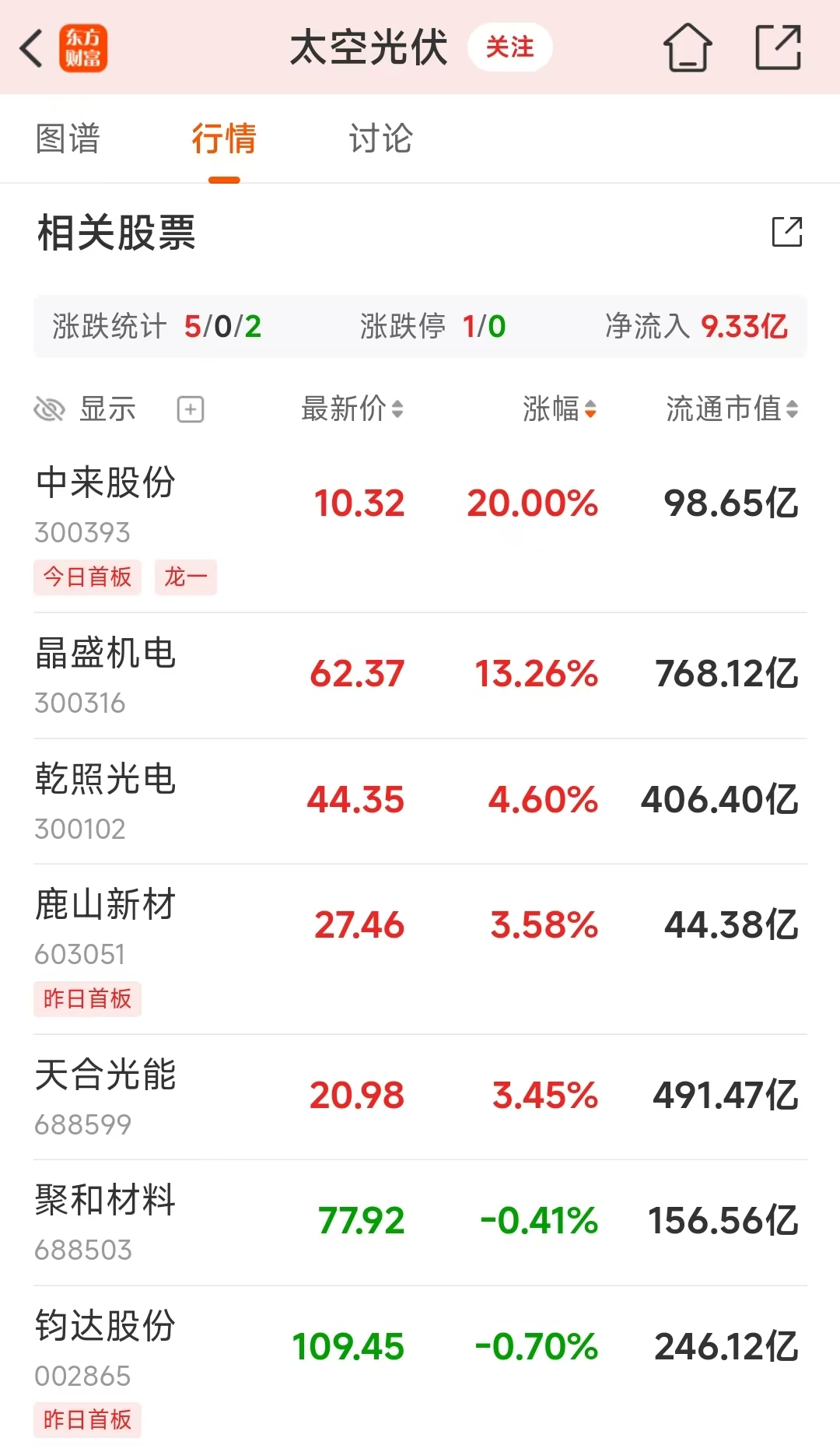
Task: Tap the home icon in the top bar
Action: 688,48
